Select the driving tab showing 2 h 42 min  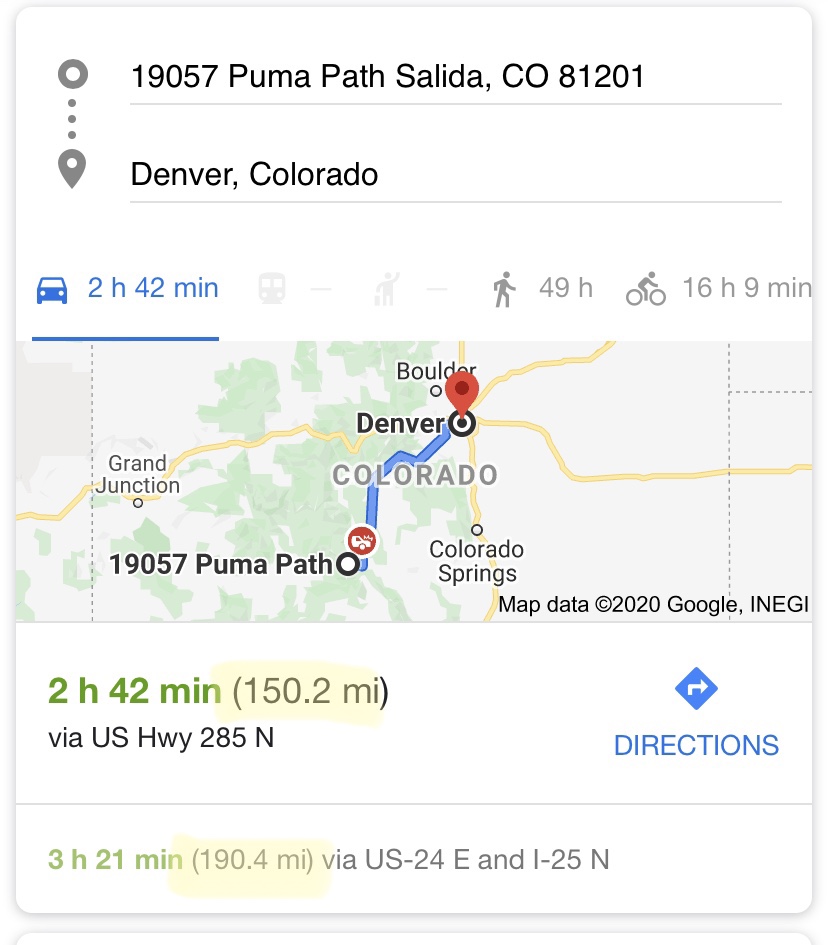(x=126, y=290)
